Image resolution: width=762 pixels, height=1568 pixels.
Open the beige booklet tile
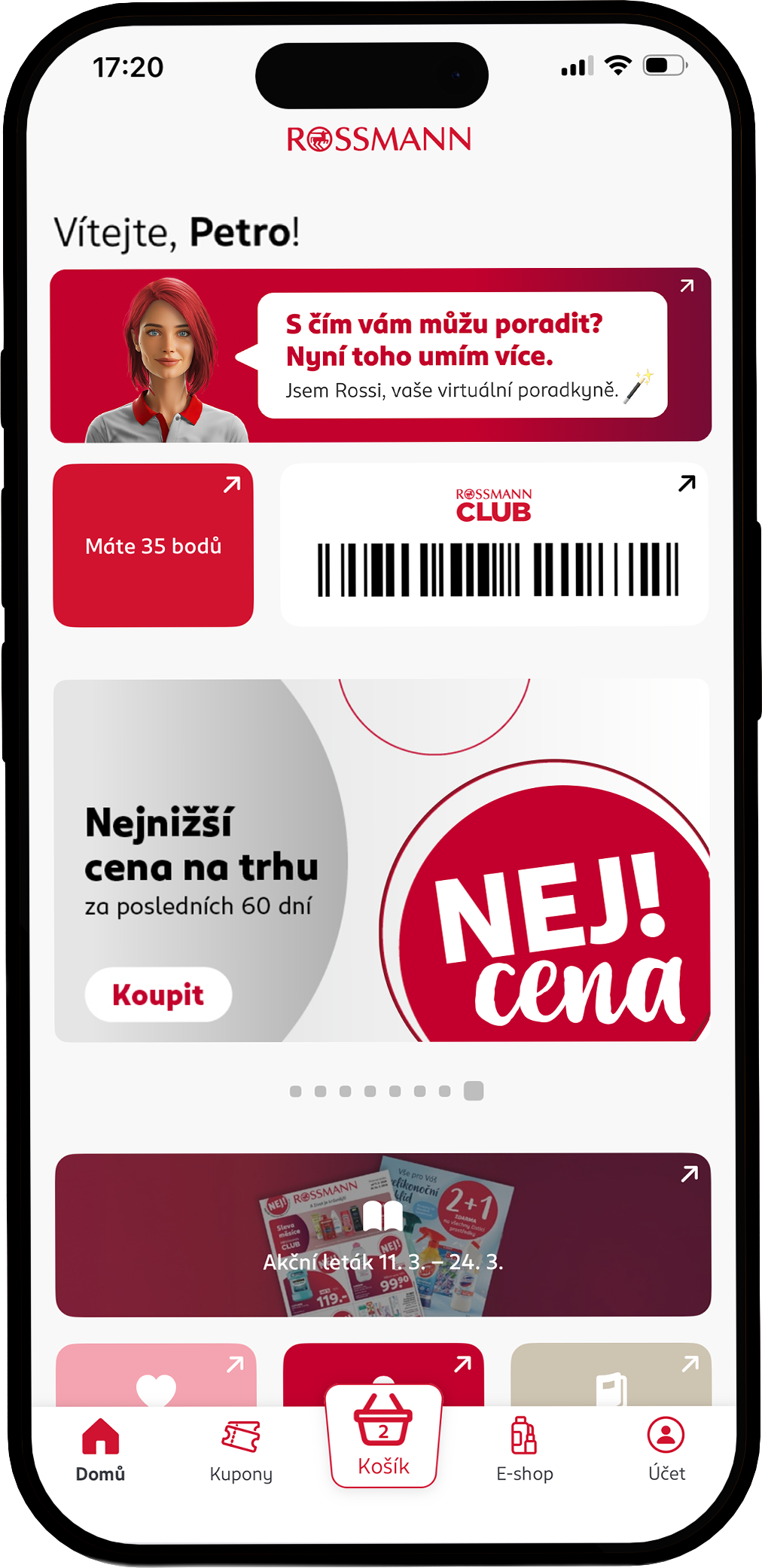[x=611, y=1376]
